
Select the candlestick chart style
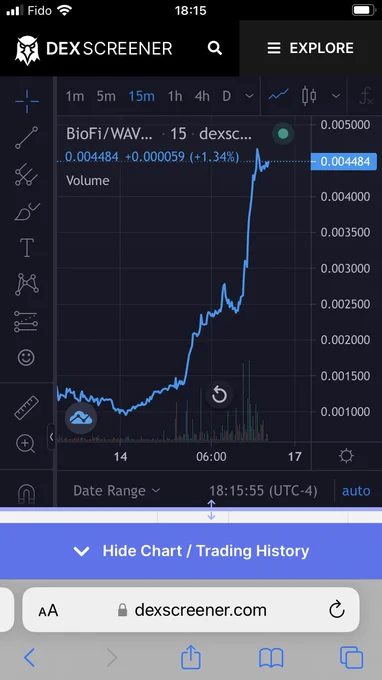[x=309, y=96]
